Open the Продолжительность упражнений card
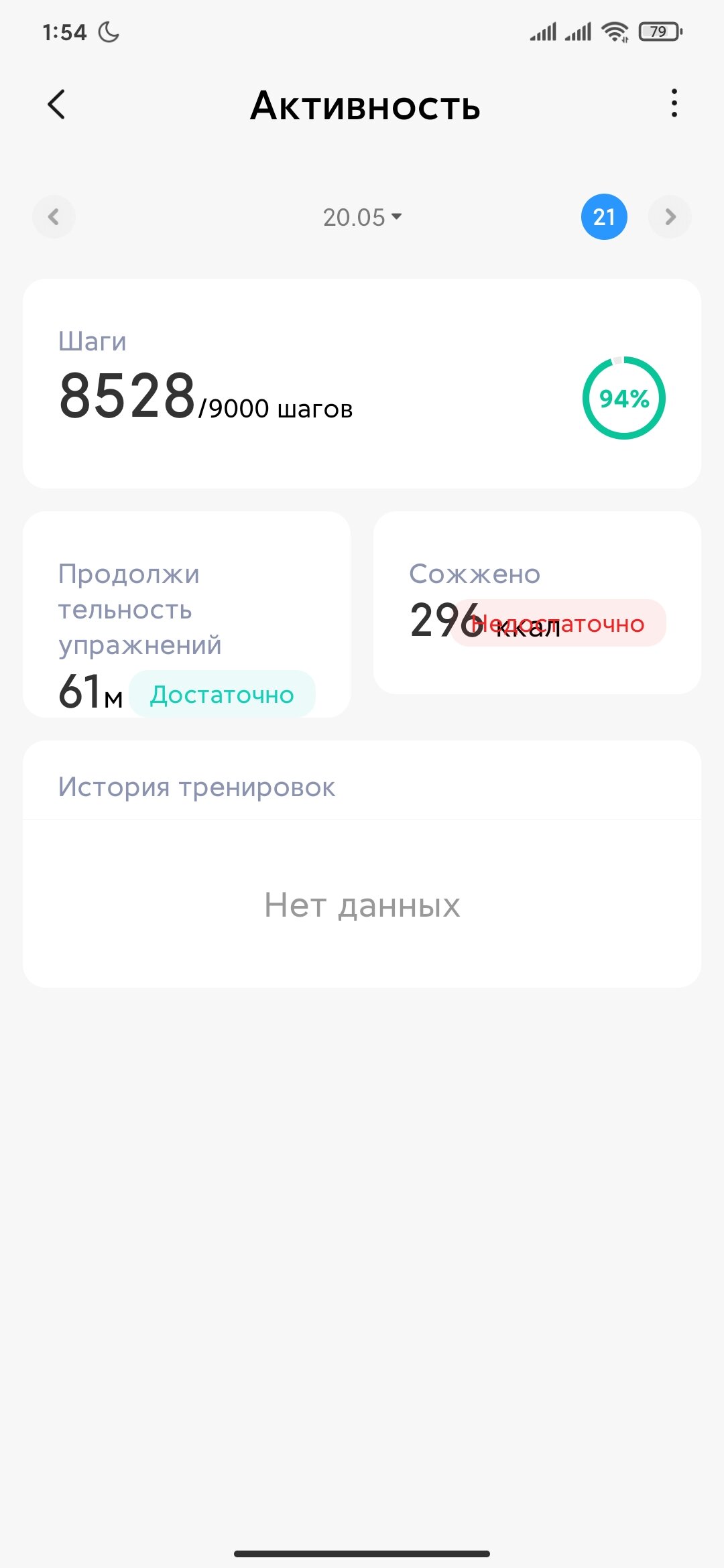724x1568 pixels. [x=186, y=614]
